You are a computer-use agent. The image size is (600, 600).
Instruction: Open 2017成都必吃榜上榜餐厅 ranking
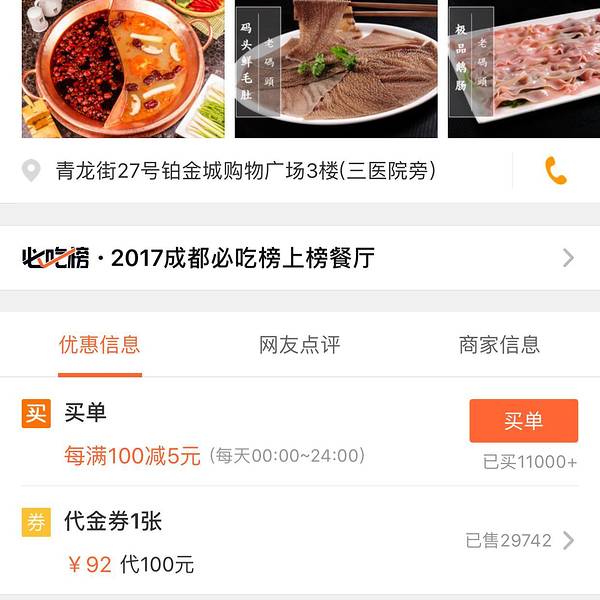300,258
